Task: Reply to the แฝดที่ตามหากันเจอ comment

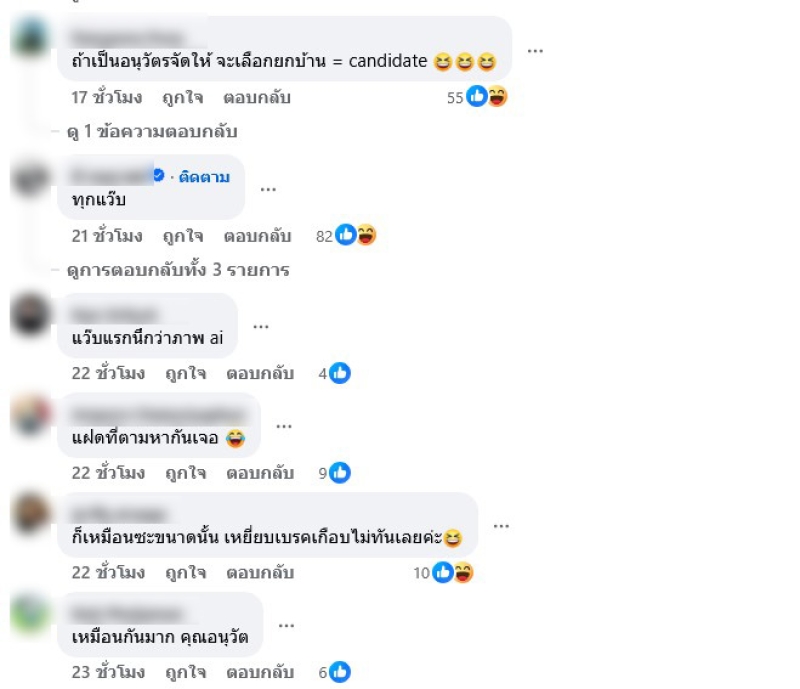Action: point(259,473)
